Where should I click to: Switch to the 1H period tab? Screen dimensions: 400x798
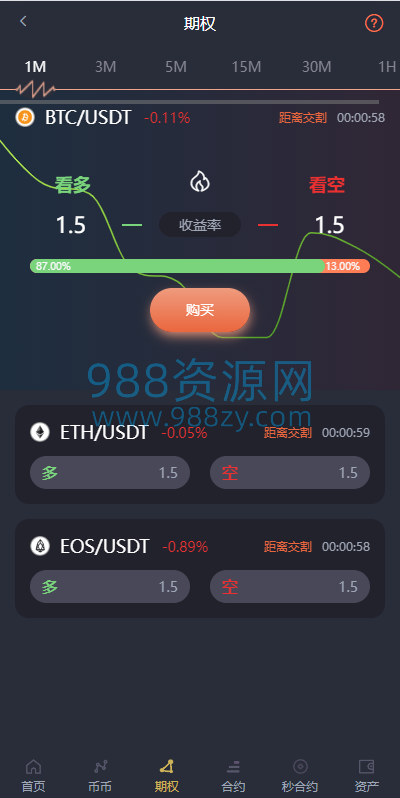point(387,67)
